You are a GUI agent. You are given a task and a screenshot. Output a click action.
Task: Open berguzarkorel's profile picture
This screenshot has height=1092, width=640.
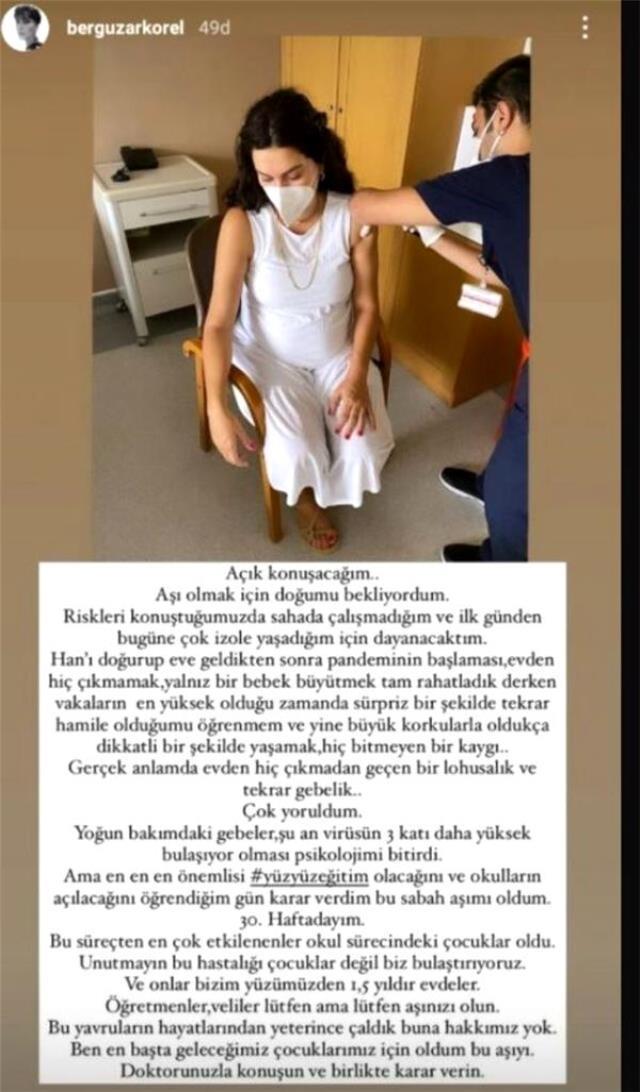point(25,27)
